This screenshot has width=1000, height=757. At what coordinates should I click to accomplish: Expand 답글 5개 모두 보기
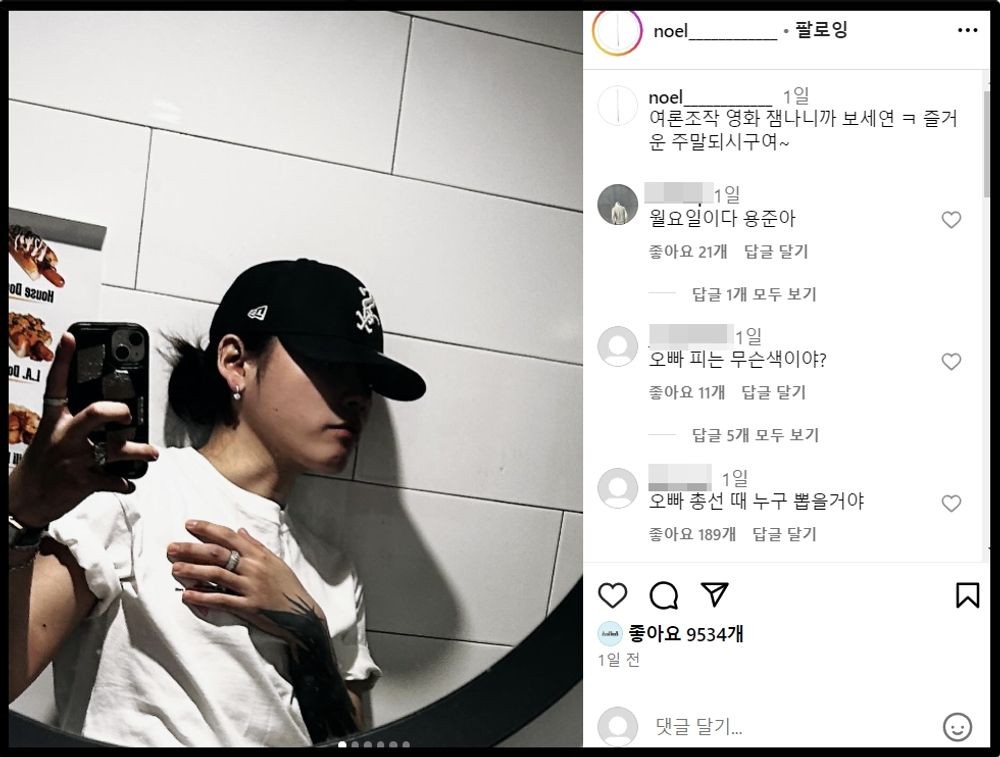[754, 435]
